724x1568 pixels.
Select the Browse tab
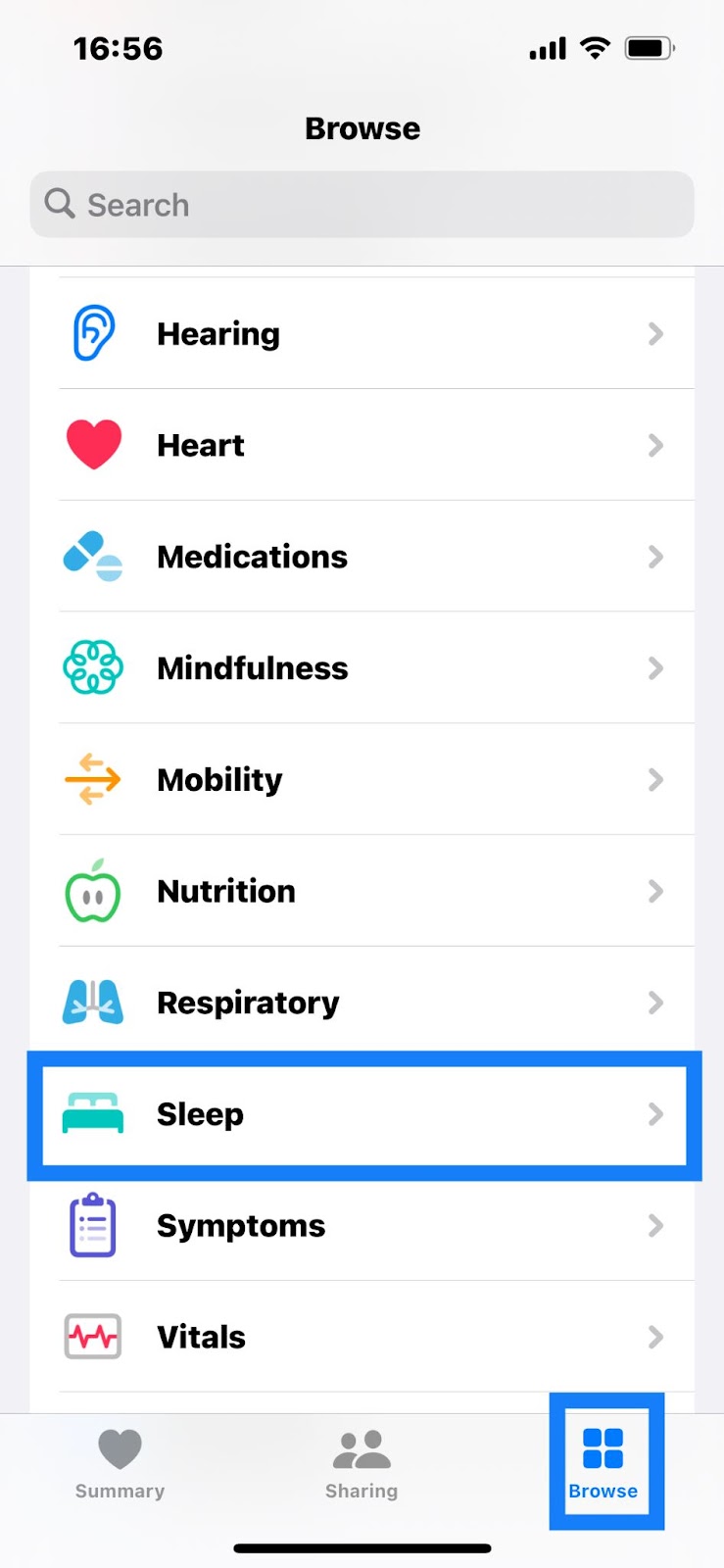[603, 1463]
